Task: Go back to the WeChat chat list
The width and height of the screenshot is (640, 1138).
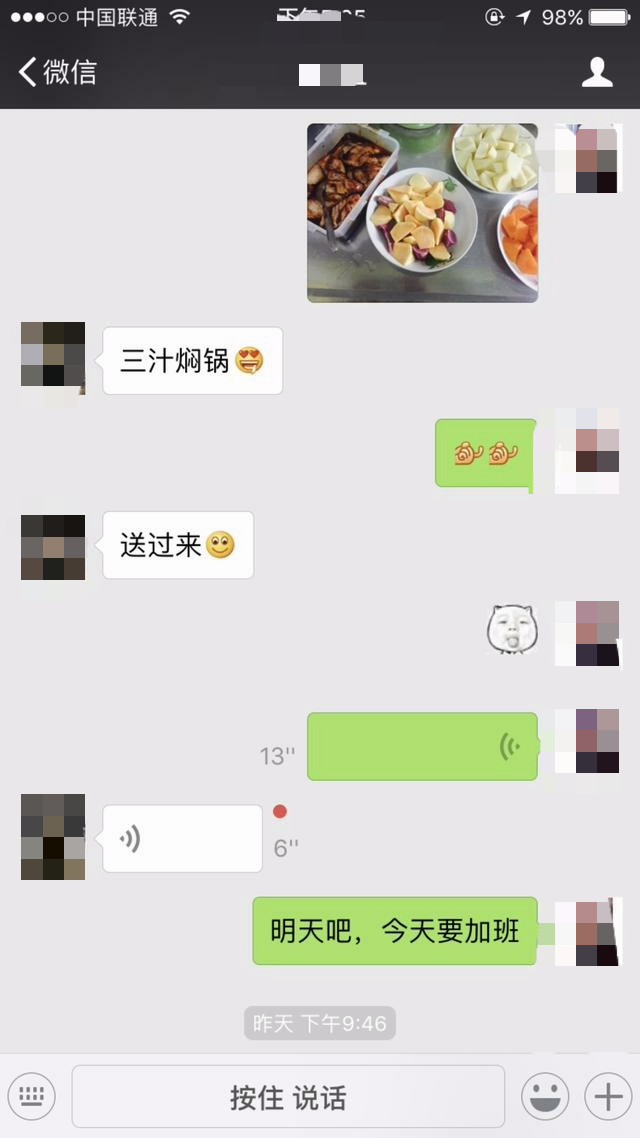Action: (57, 72)
